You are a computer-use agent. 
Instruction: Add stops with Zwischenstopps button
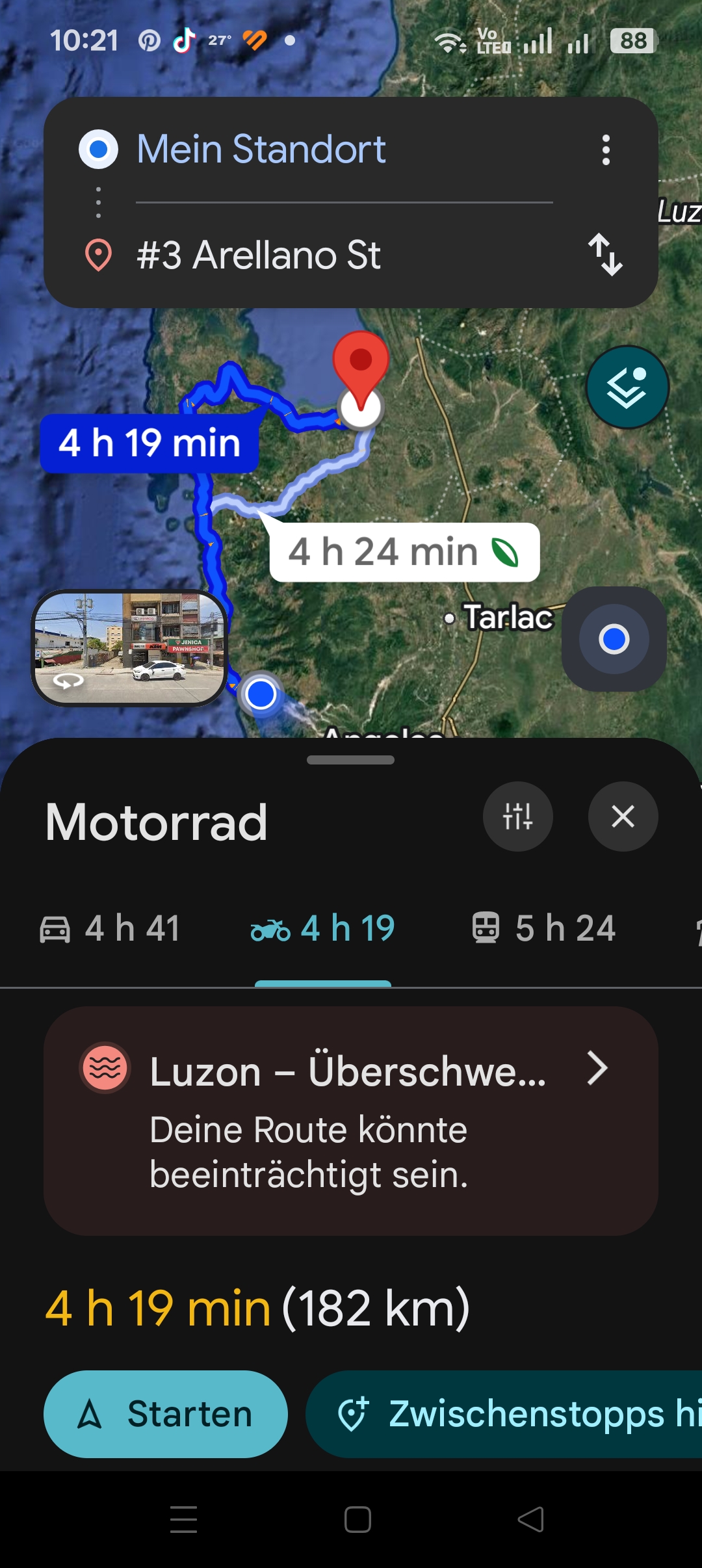pos(513,1414)
